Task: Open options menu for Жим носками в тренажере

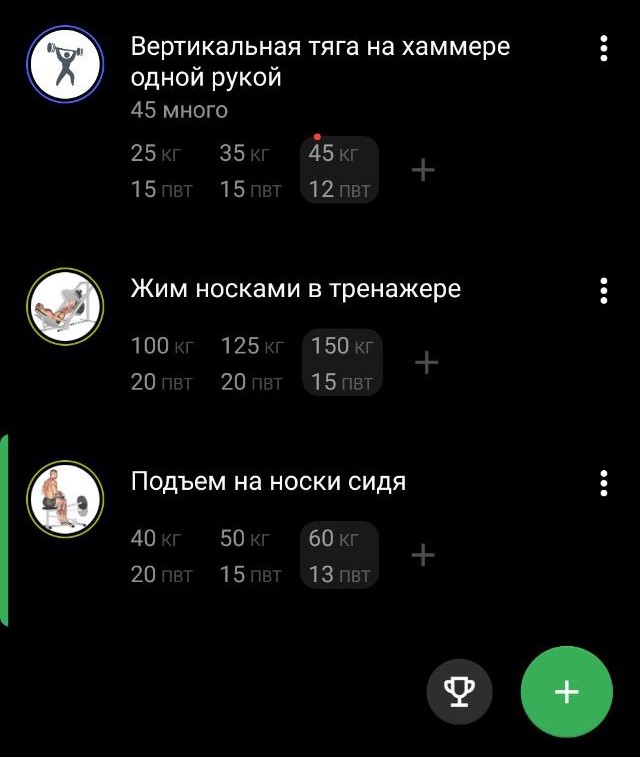Action: click(x=603, y=290)
